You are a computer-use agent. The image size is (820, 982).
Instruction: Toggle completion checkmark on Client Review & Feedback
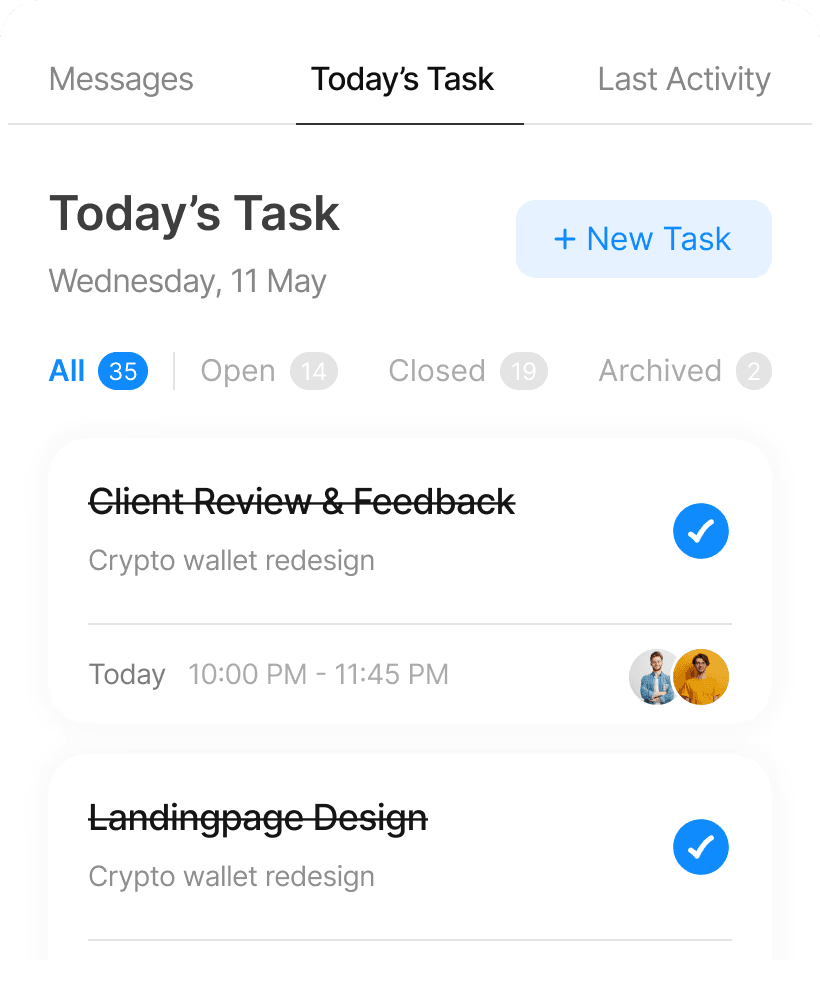click(x=700, y=531)
